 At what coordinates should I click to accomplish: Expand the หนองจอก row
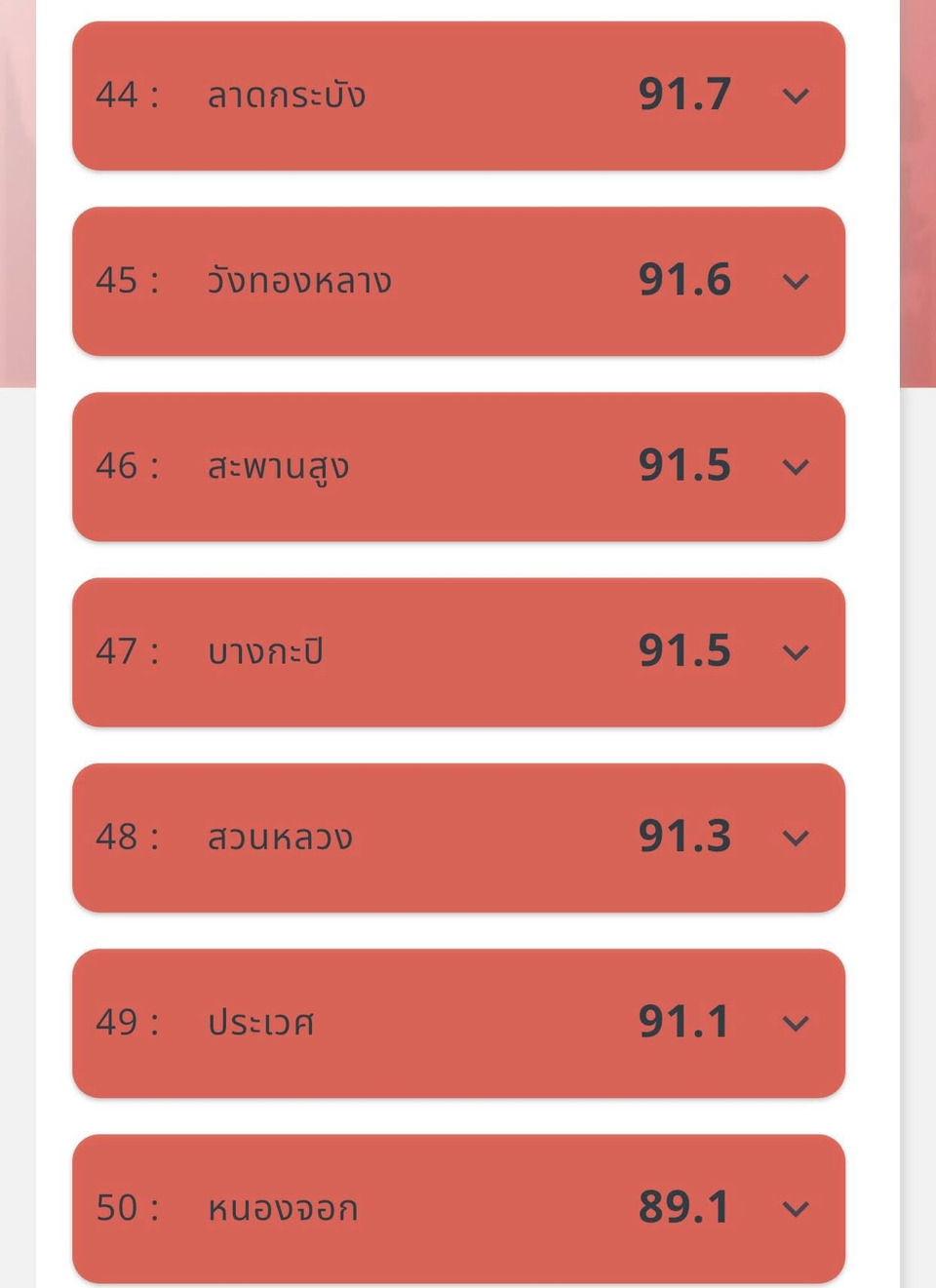pos(796,1209)
